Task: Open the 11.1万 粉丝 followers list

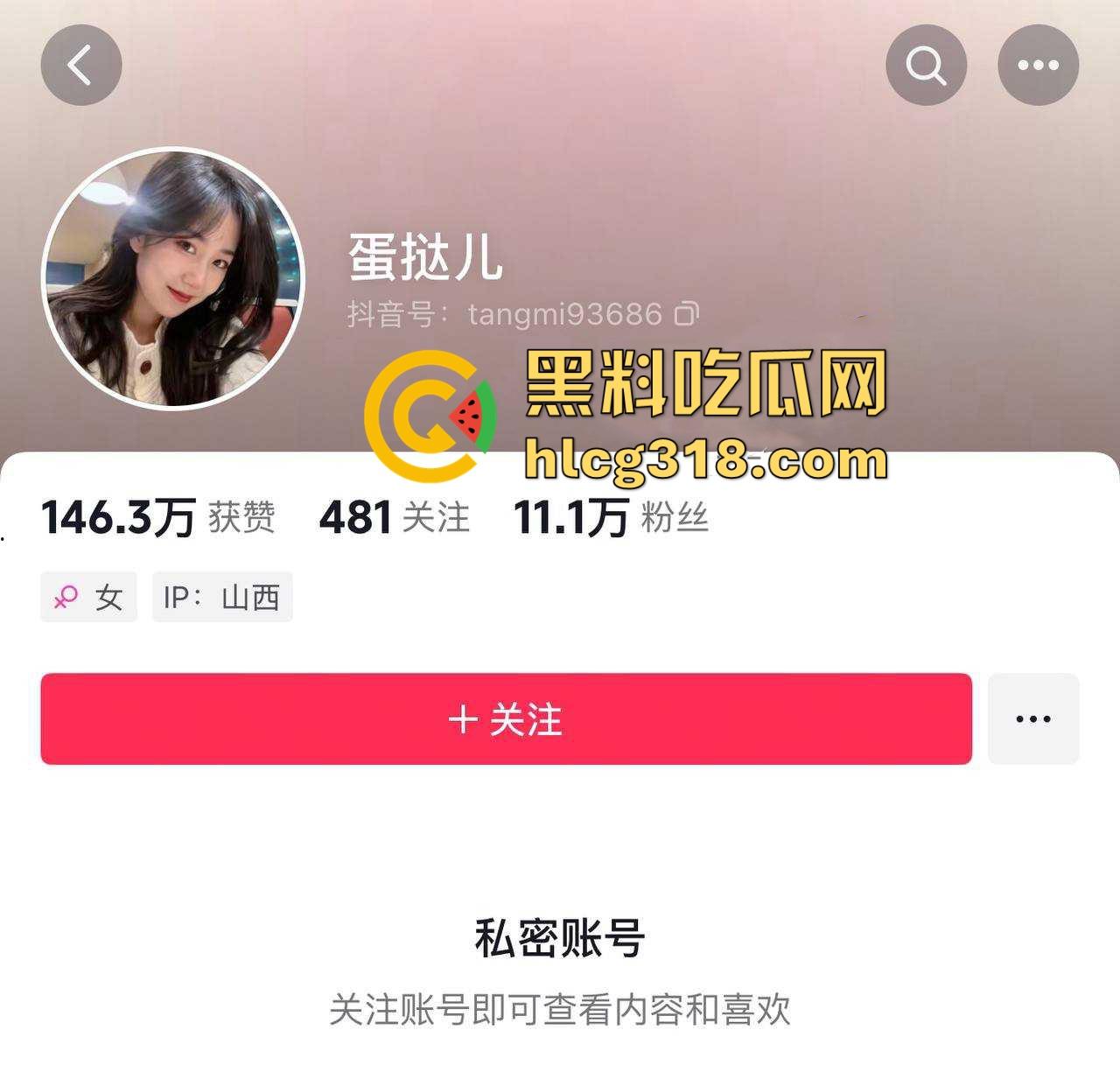Action: click(611, 517)
